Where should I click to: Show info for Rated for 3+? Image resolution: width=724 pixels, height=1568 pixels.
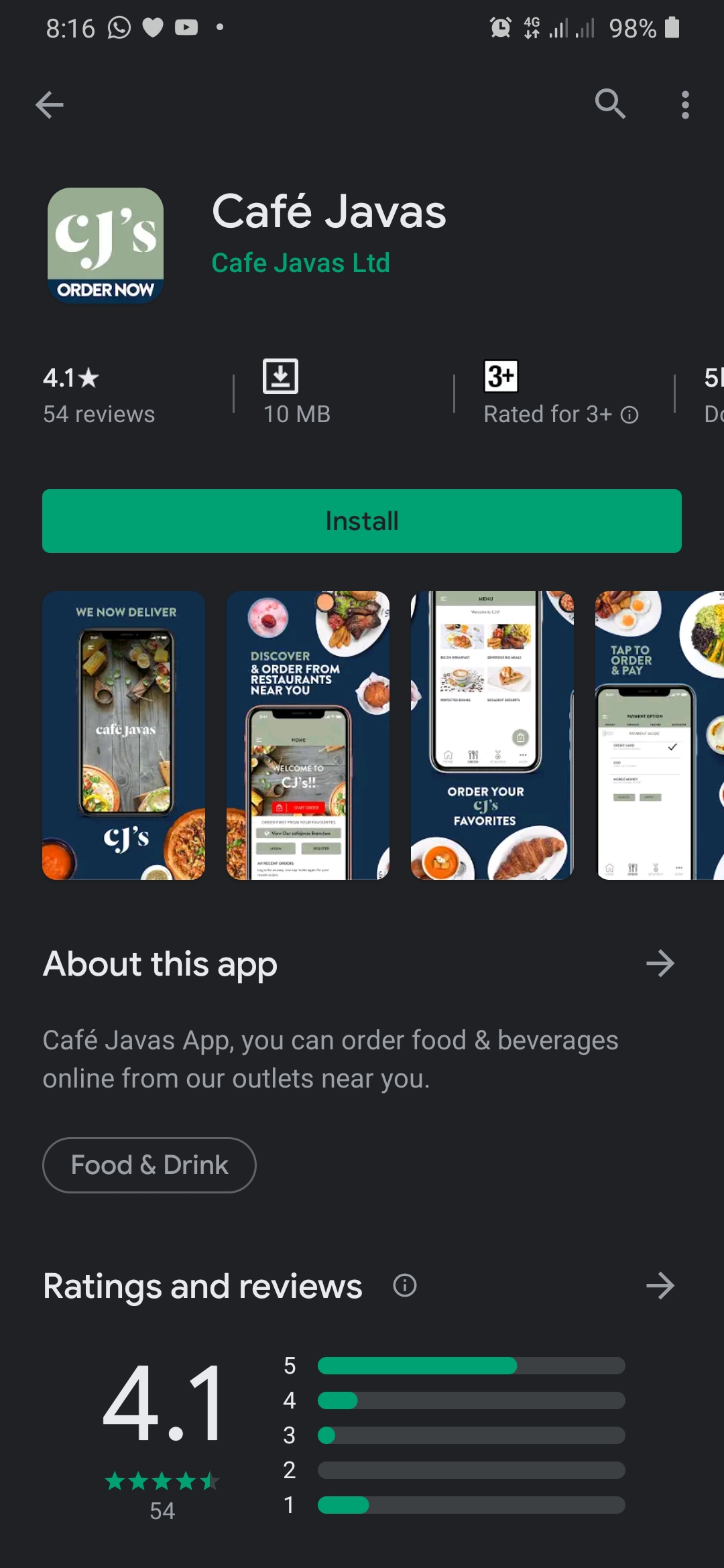click(629, 415)
